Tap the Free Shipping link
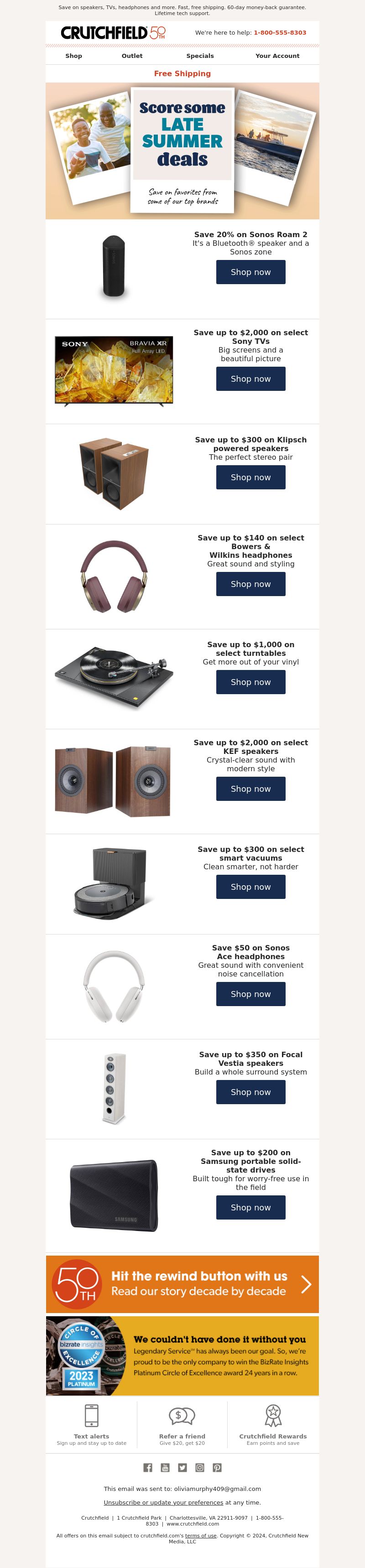The height and width of the screenshot is (1568, 365). pyautogui.click(x=182, y=73)
